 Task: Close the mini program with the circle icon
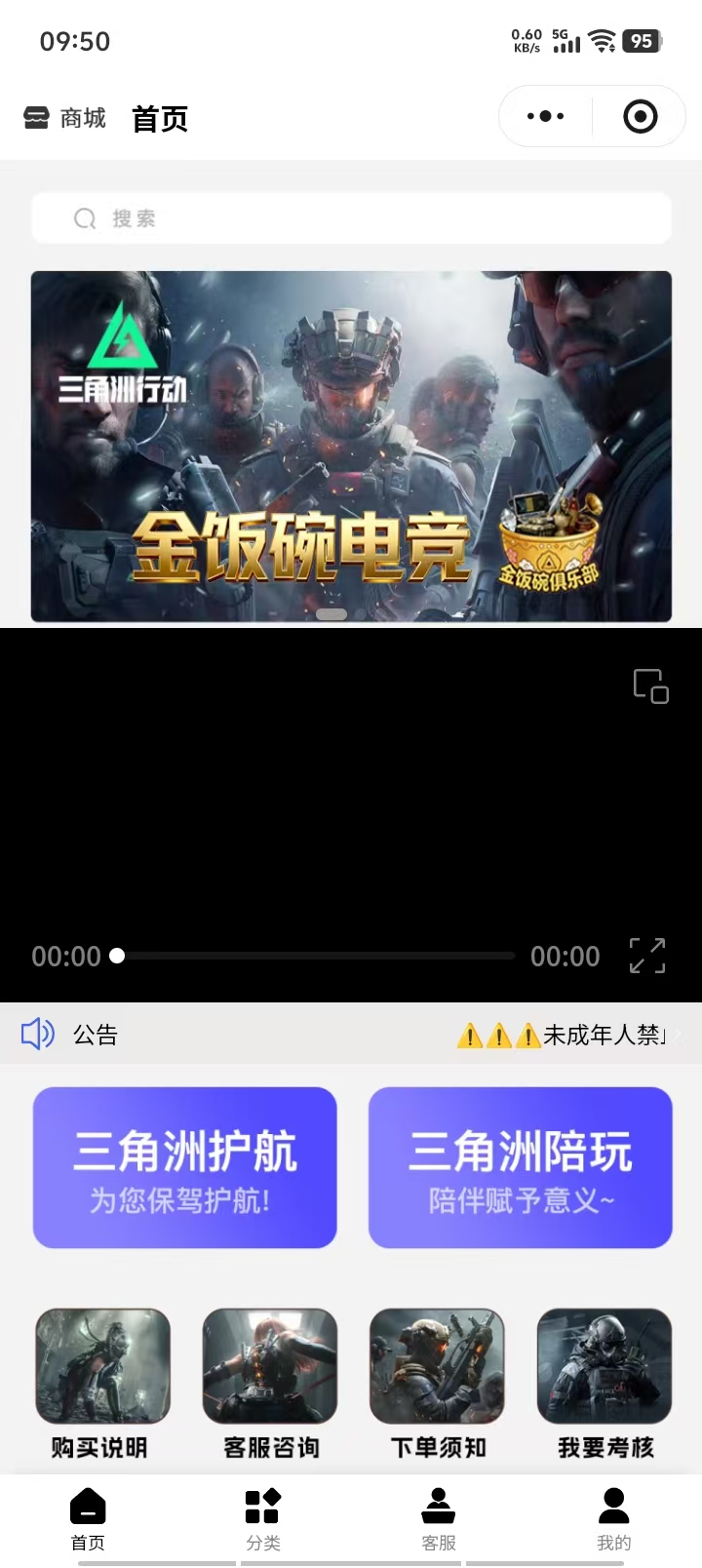(640, 117)
